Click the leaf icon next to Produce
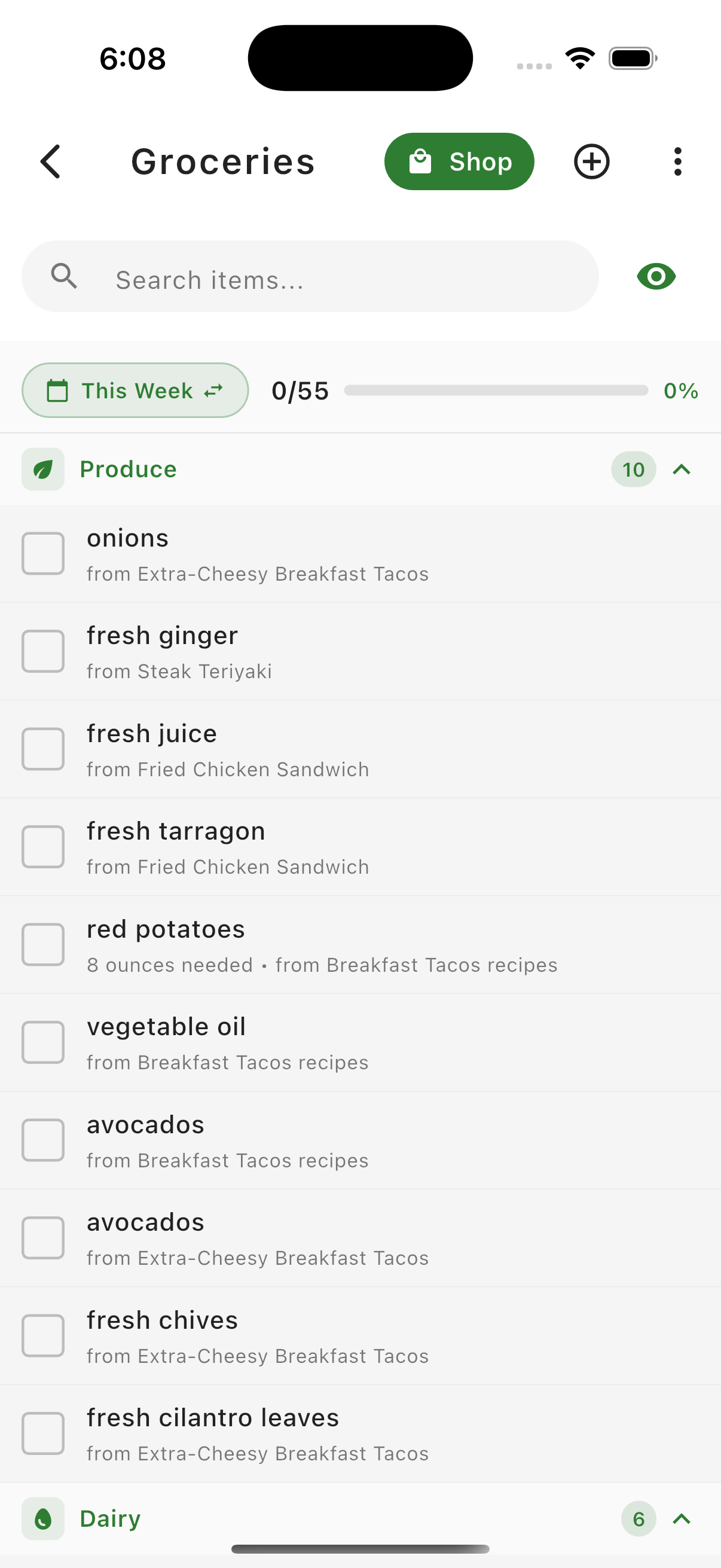 pyautogui.click(x=42, y=469)
